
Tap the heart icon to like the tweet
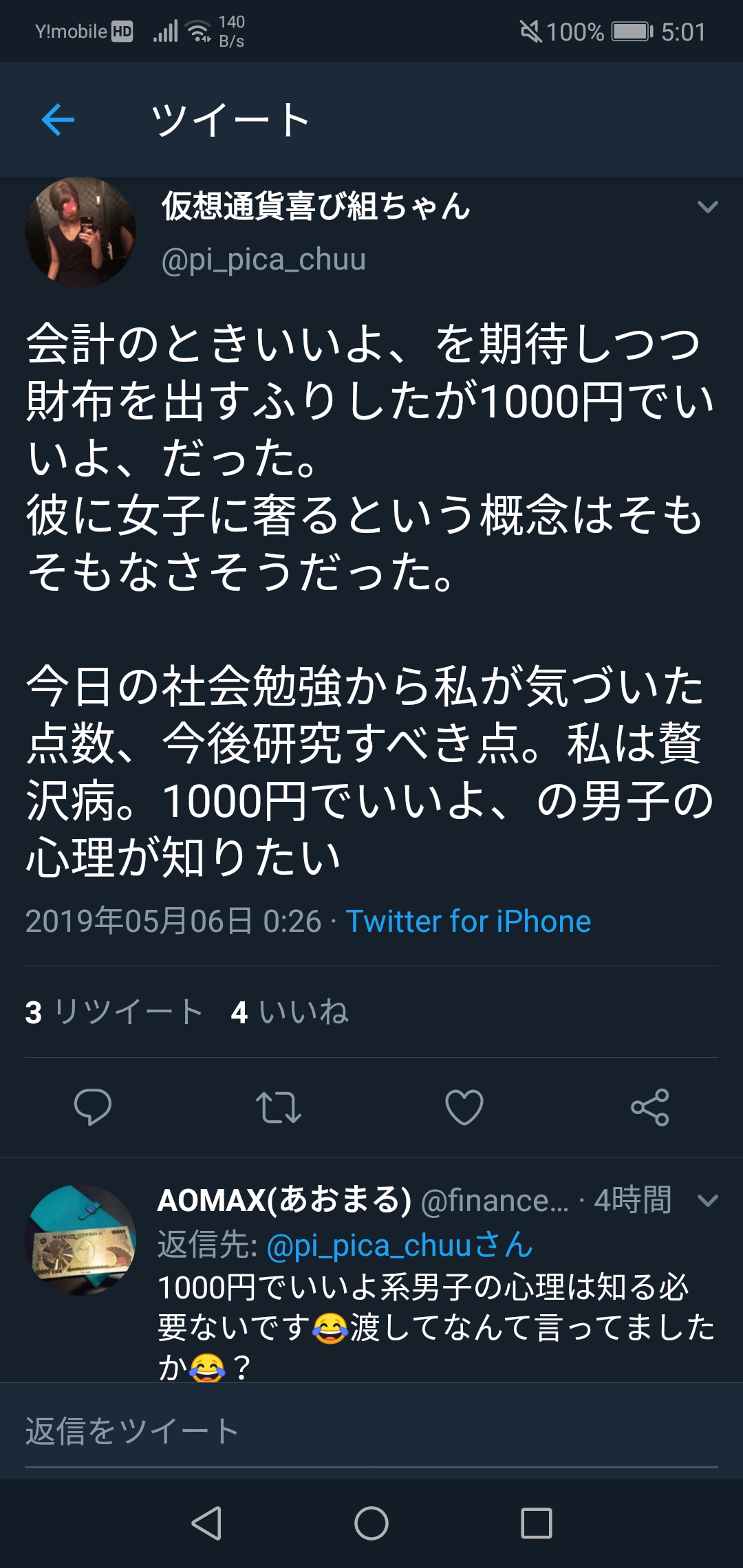click(464, 1107)
